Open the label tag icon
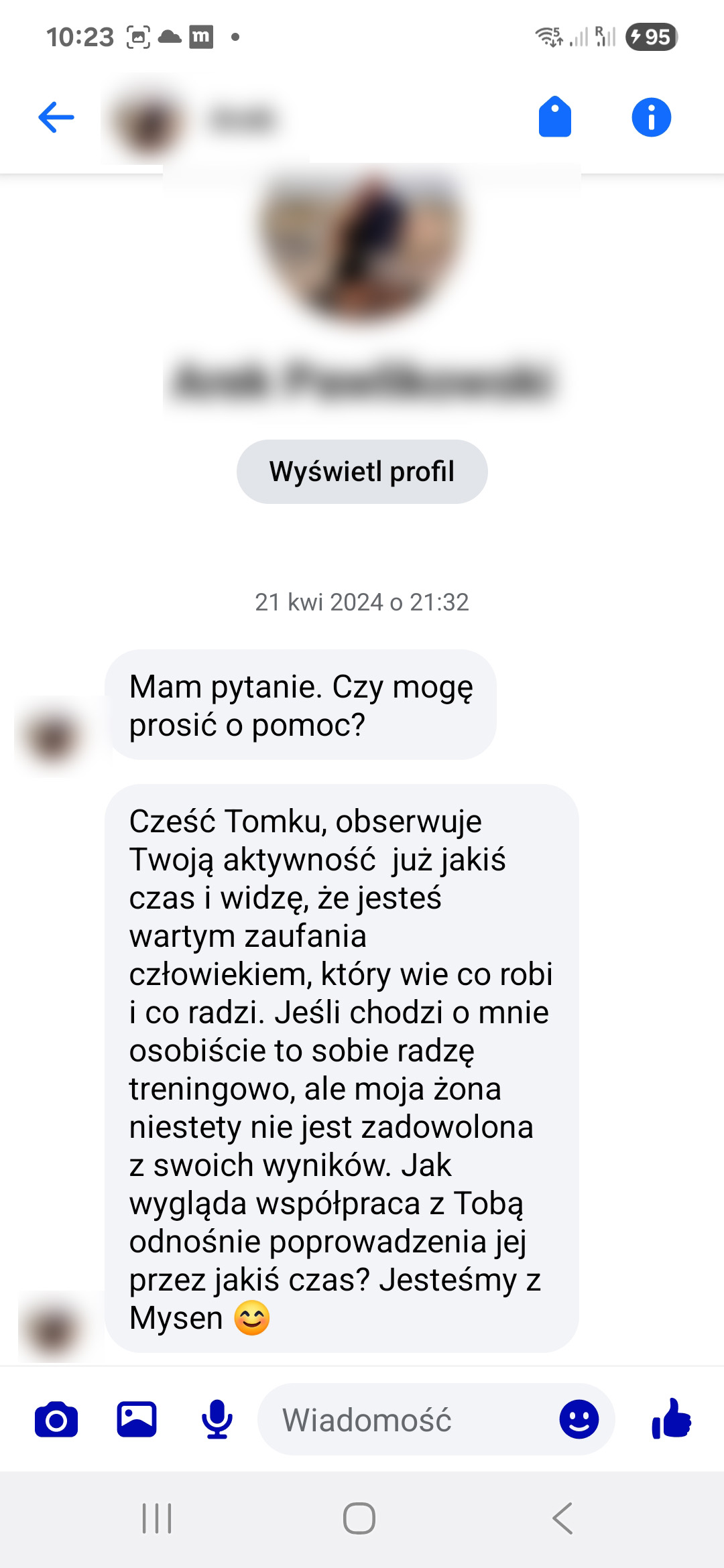This screenshot has height=1568, width=724. [554, 118]
